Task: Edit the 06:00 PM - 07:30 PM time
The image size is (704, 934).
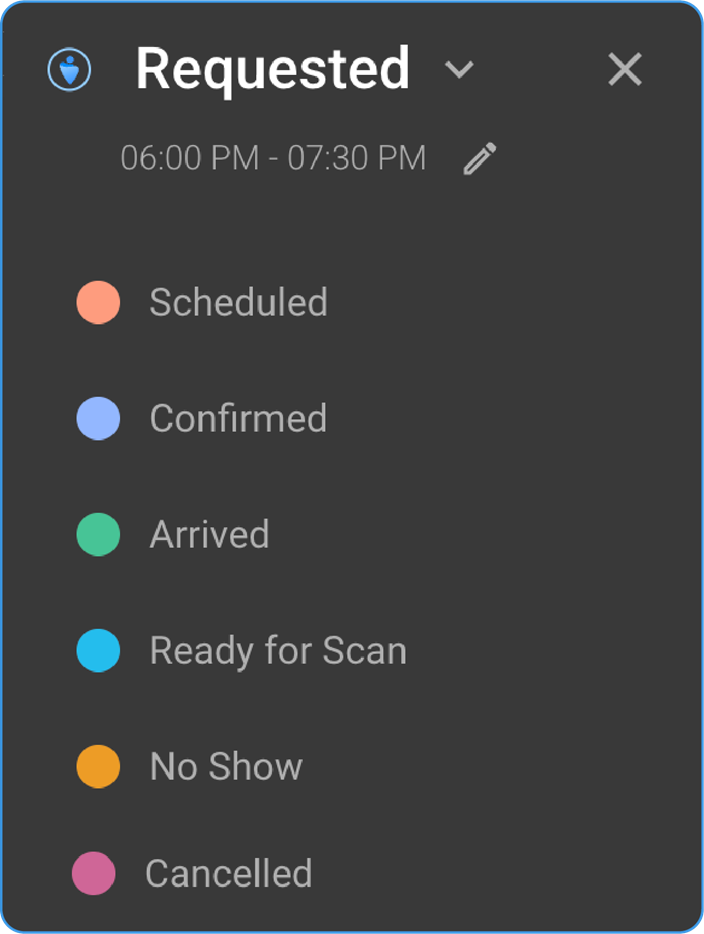Action: pyautogui.click(x=480, y=158)
